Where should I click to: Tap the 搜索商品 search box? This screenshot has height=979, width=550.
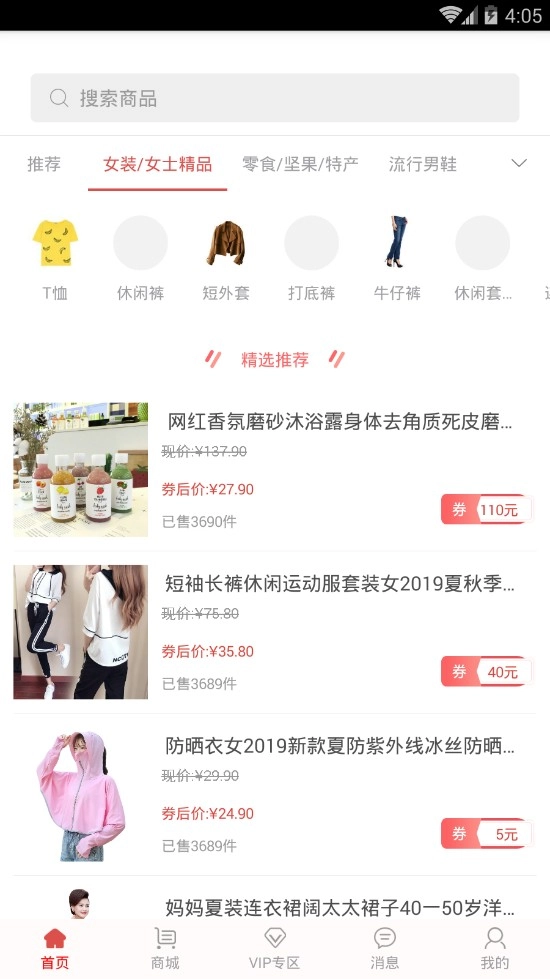pyautogui.click(x=275, y=98)
